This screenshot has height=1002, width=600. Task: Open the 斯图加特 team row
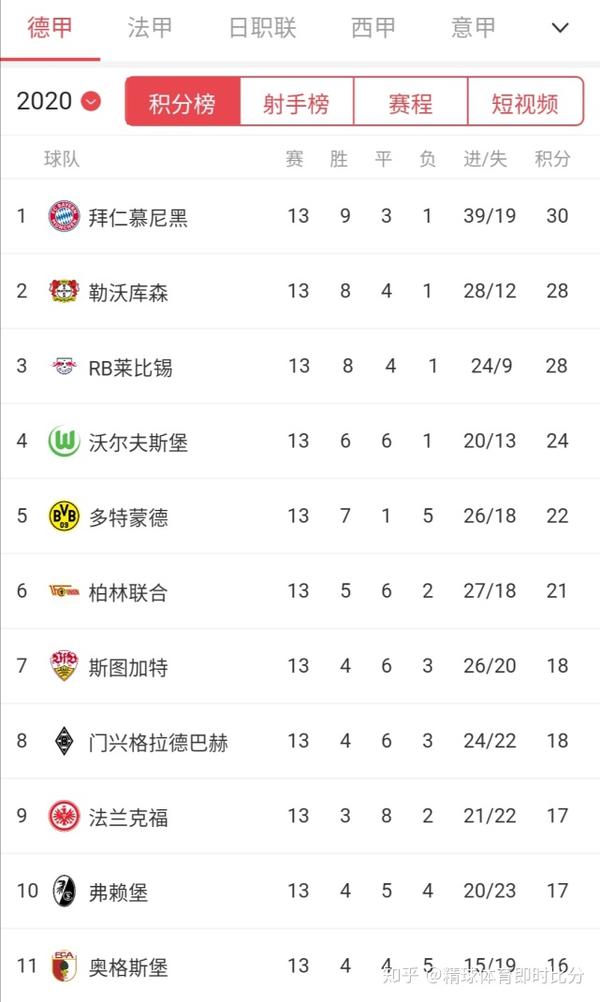click(300, 666)
